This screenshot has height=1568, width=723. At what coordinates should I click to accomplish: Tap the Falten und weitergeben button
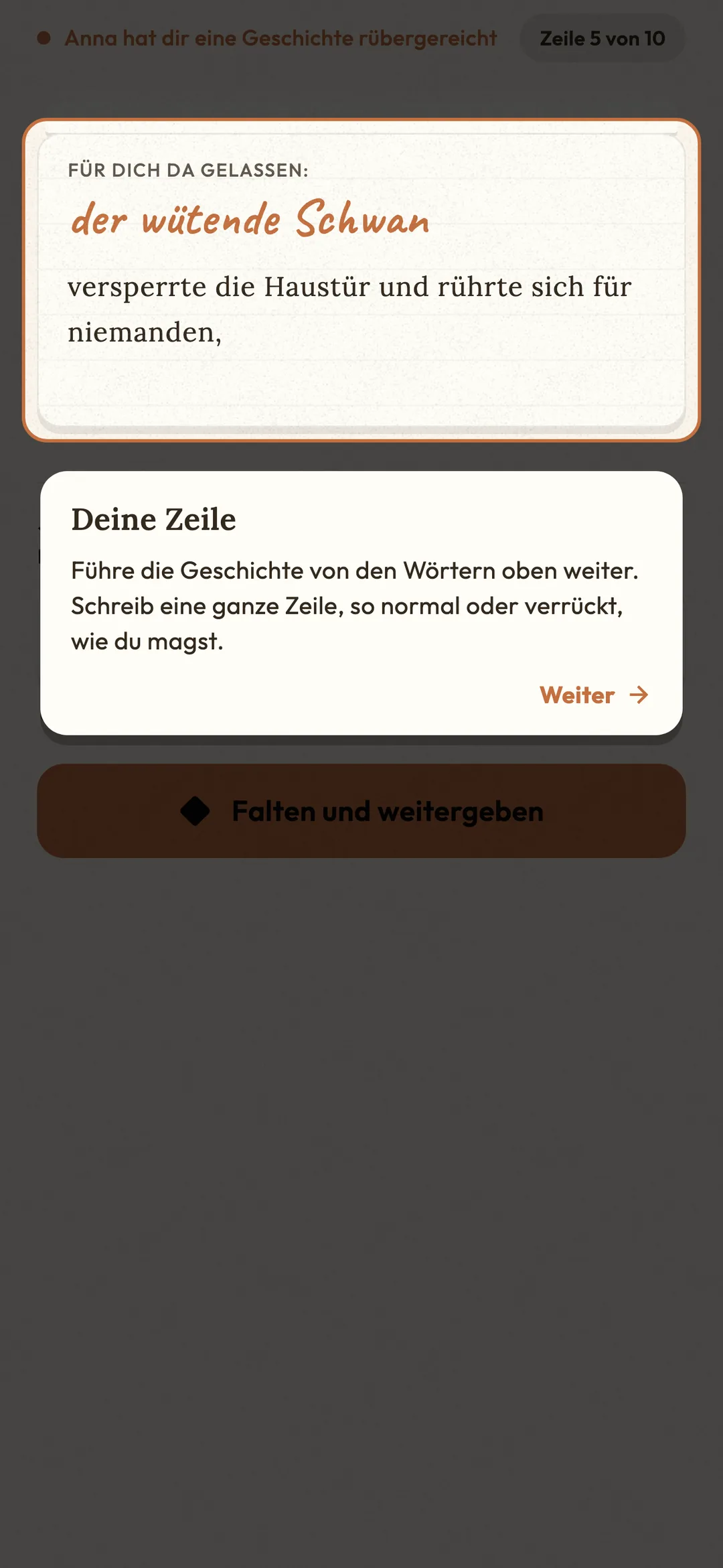tap(361, 811)
